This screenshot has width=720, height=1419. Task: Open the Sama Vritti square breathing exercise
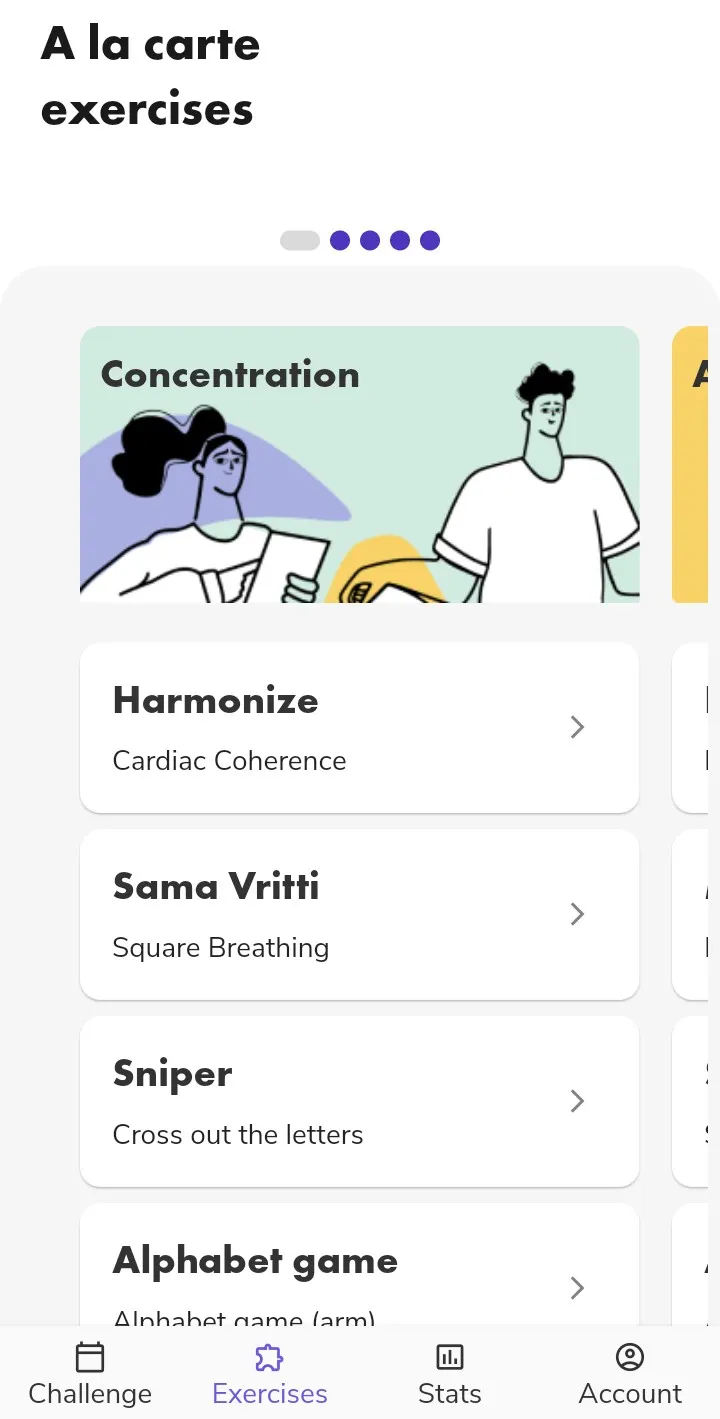359,914
